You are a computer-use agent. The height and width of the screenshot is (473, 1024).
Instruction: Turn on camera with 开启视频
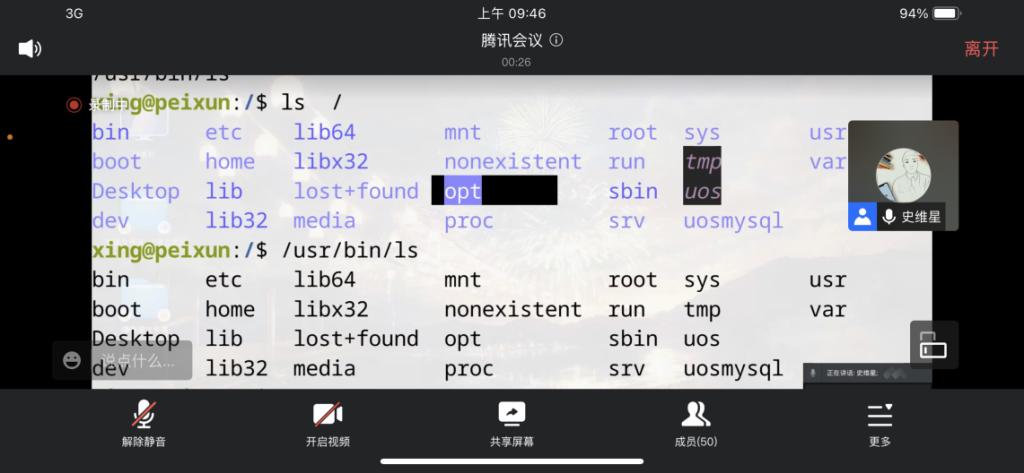tap(327, 423)
